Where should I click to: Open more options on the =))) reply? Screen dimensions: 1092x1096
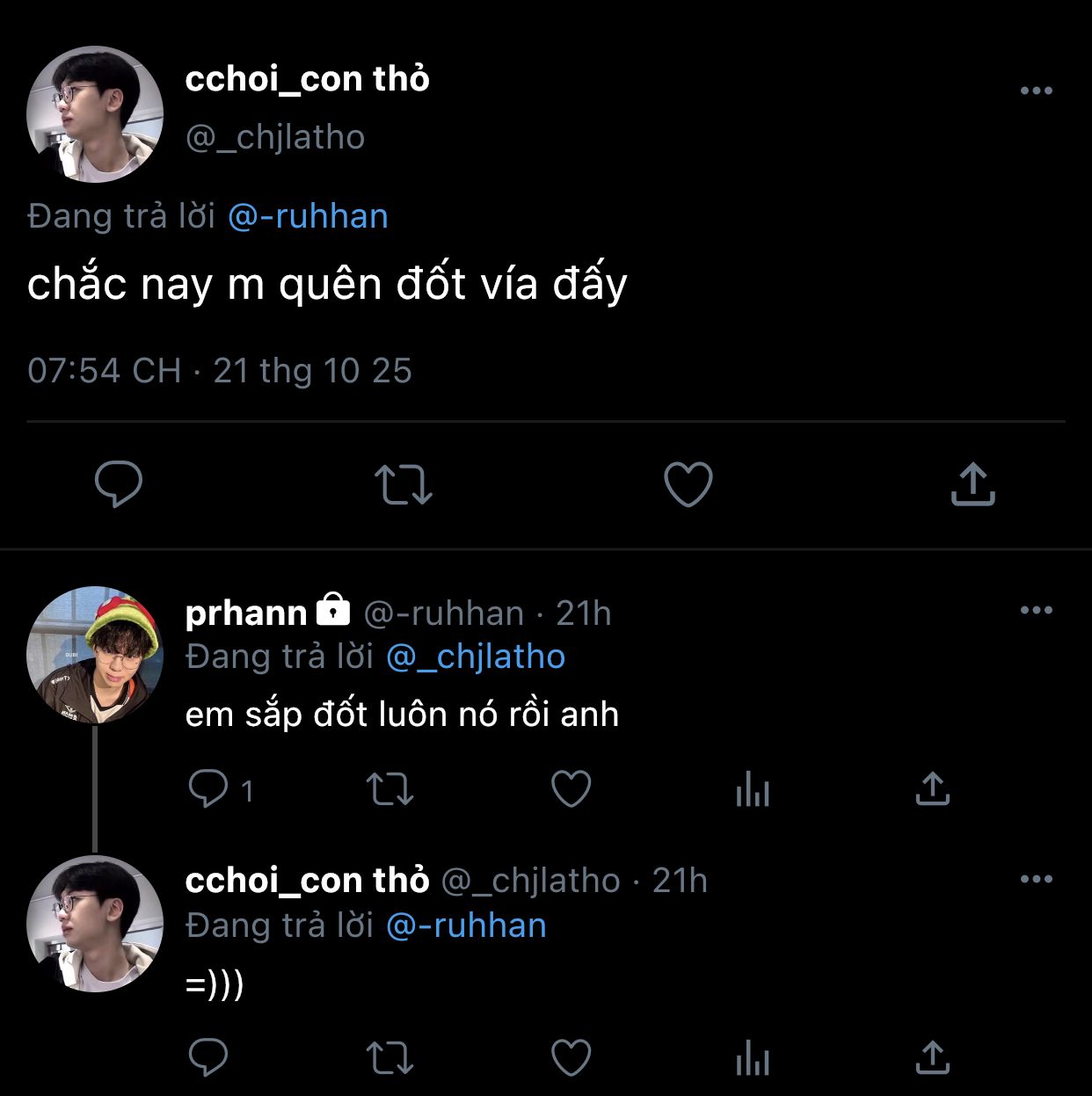(1036, 879)
